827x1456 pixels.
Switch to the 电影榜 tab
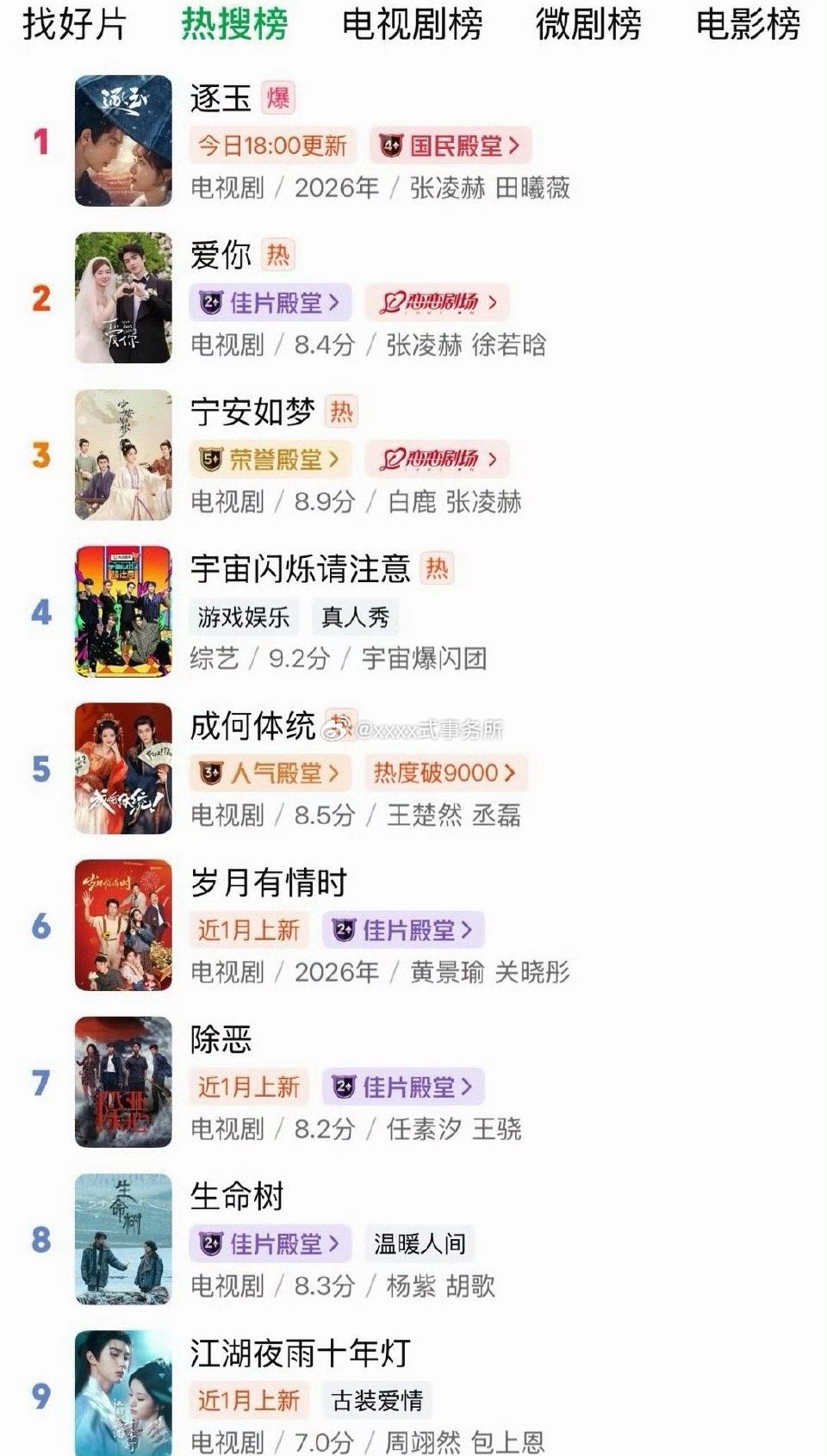(748, 26)
